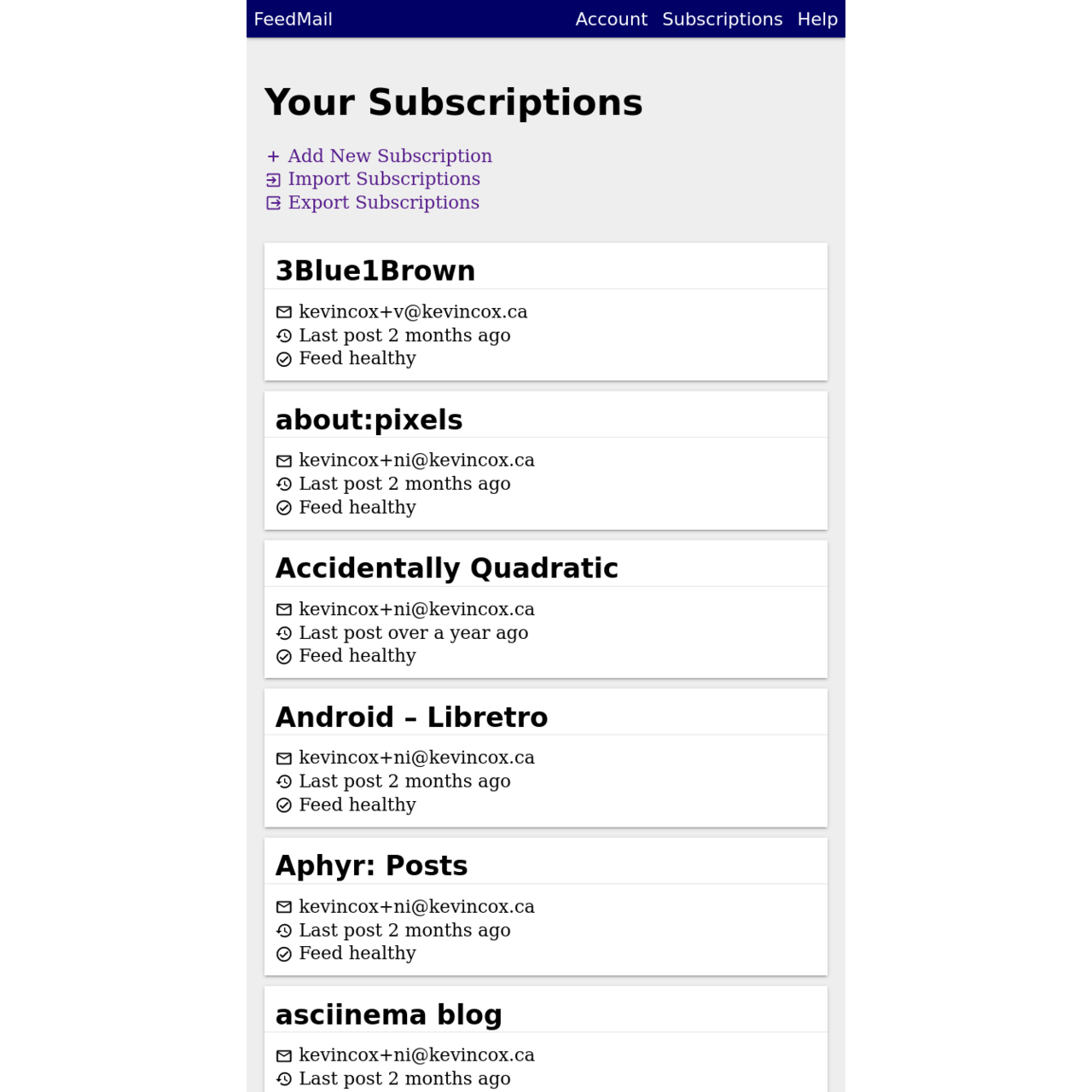Open the Account page

pyautogui.click(x=611, y=19)
